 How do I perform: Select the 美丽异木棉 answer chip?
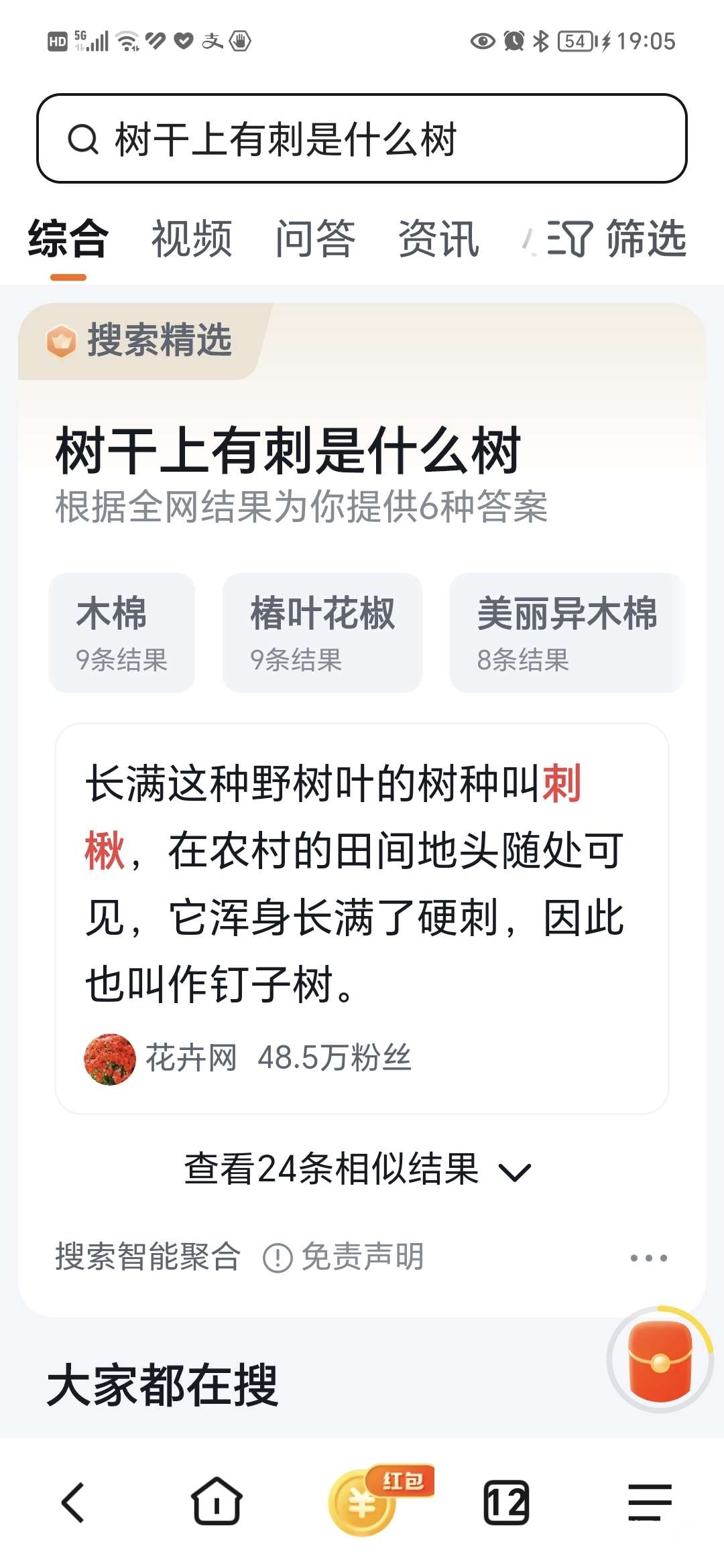[566, 633]
